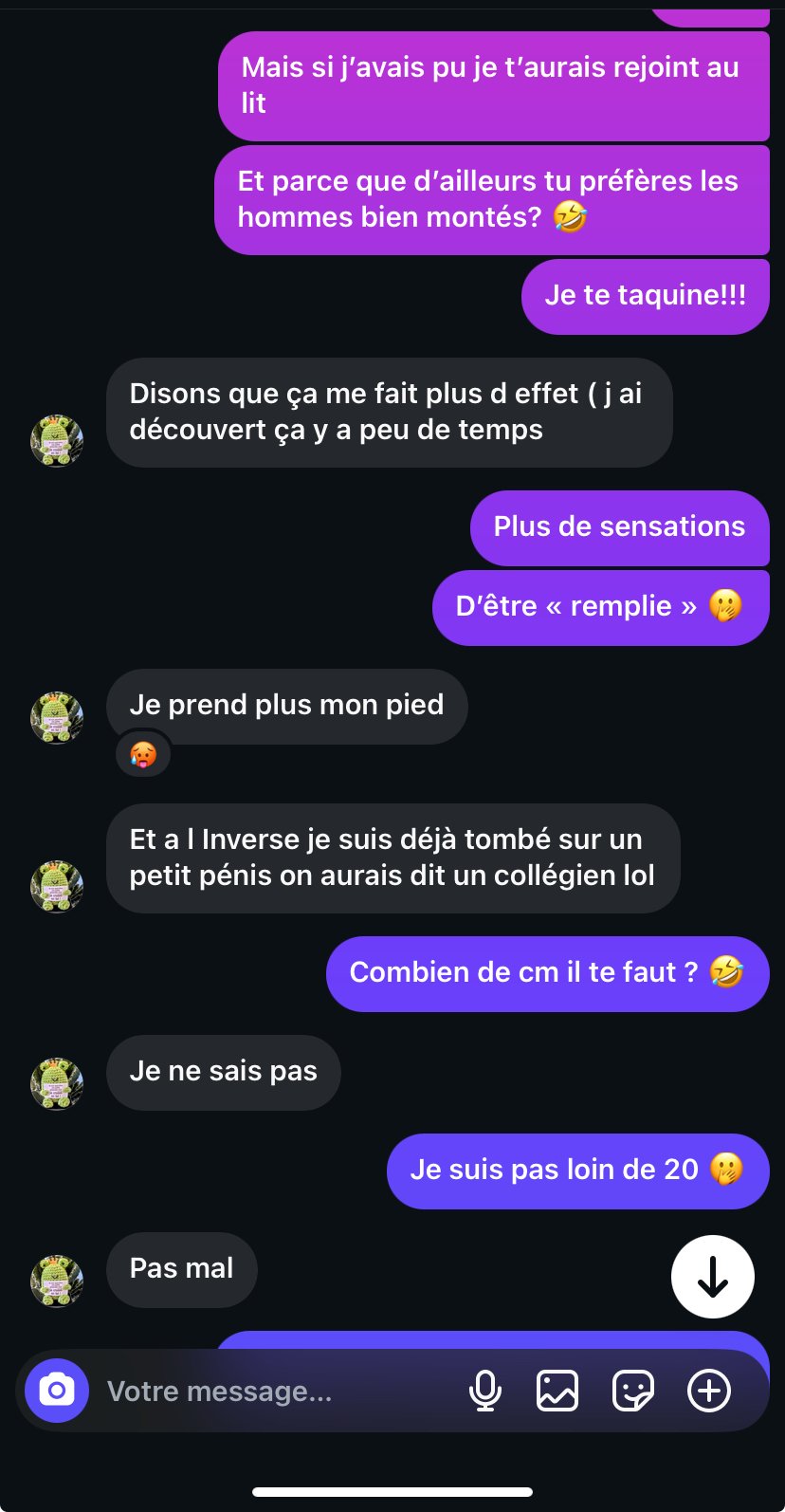Open the sticker picker
The width and height of the screenshot is (785, 1512).
pos(632,1392)
